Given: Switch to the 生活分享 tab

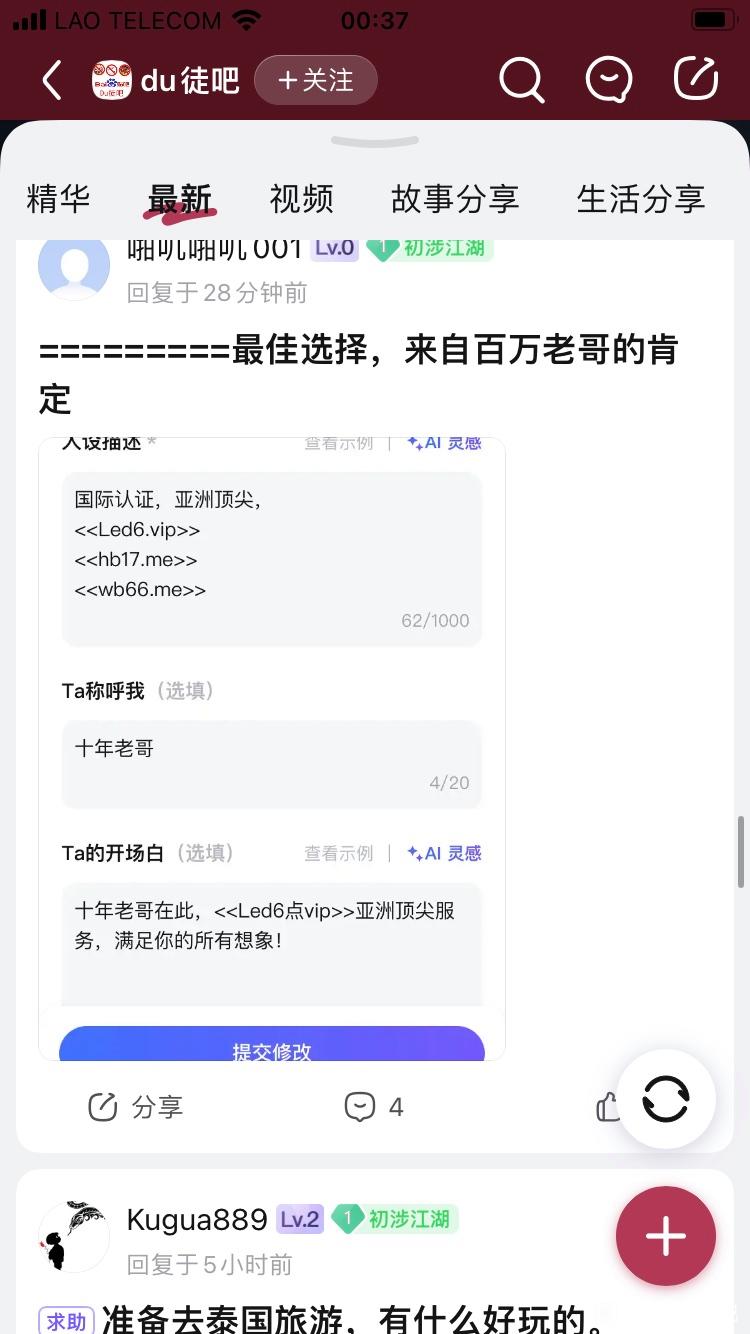Looking at the screenshot, I should (640, 199).
